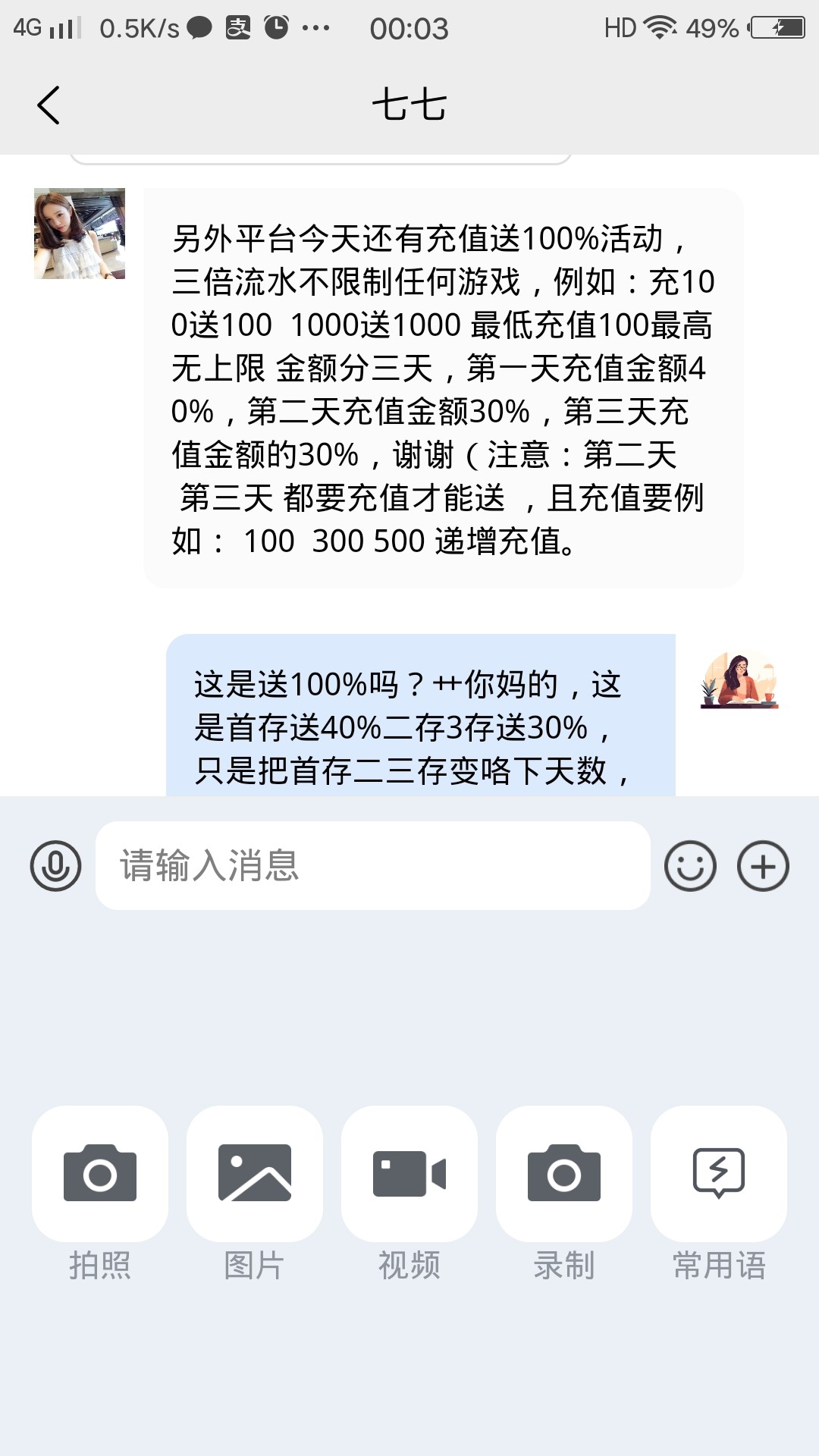The width and height of the screenshot is (819, 1456).
Task: Go back from the 七七 chat
Action: tap(49, 105)
